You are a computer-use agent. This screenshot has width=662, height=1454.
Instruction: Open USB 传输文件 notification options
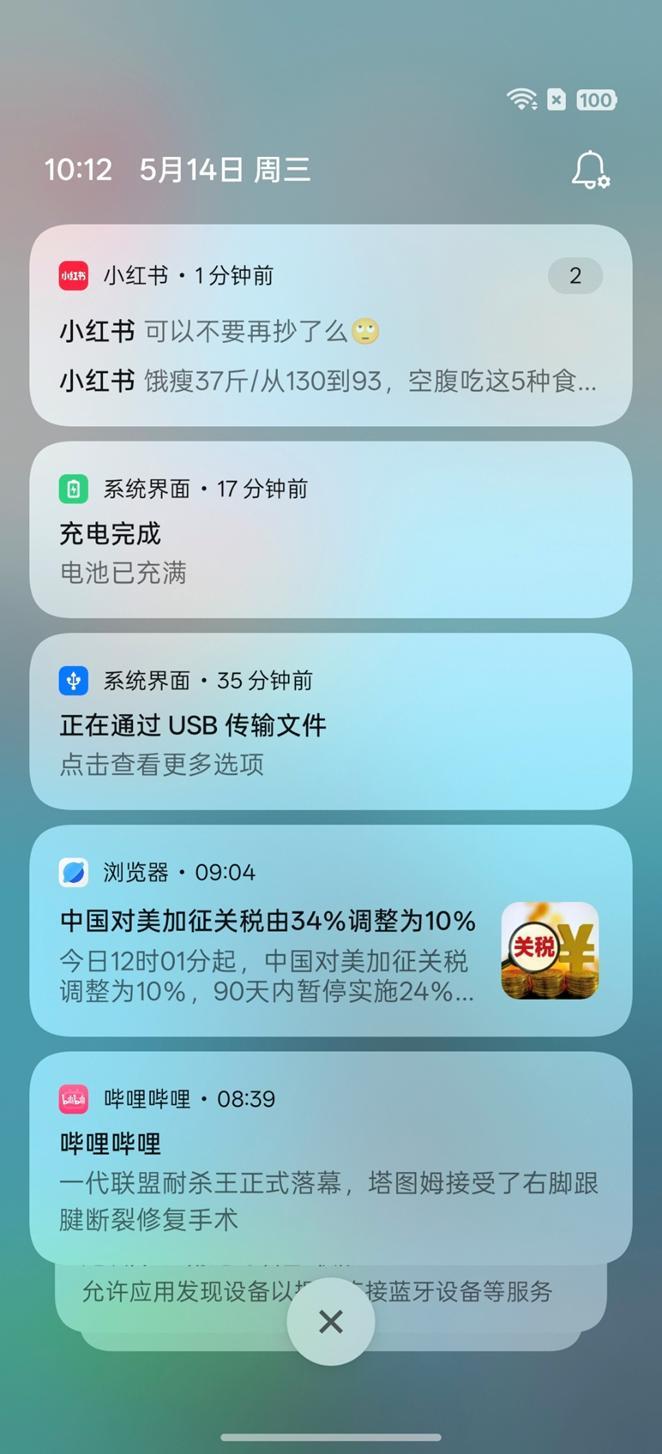[330, 742]
